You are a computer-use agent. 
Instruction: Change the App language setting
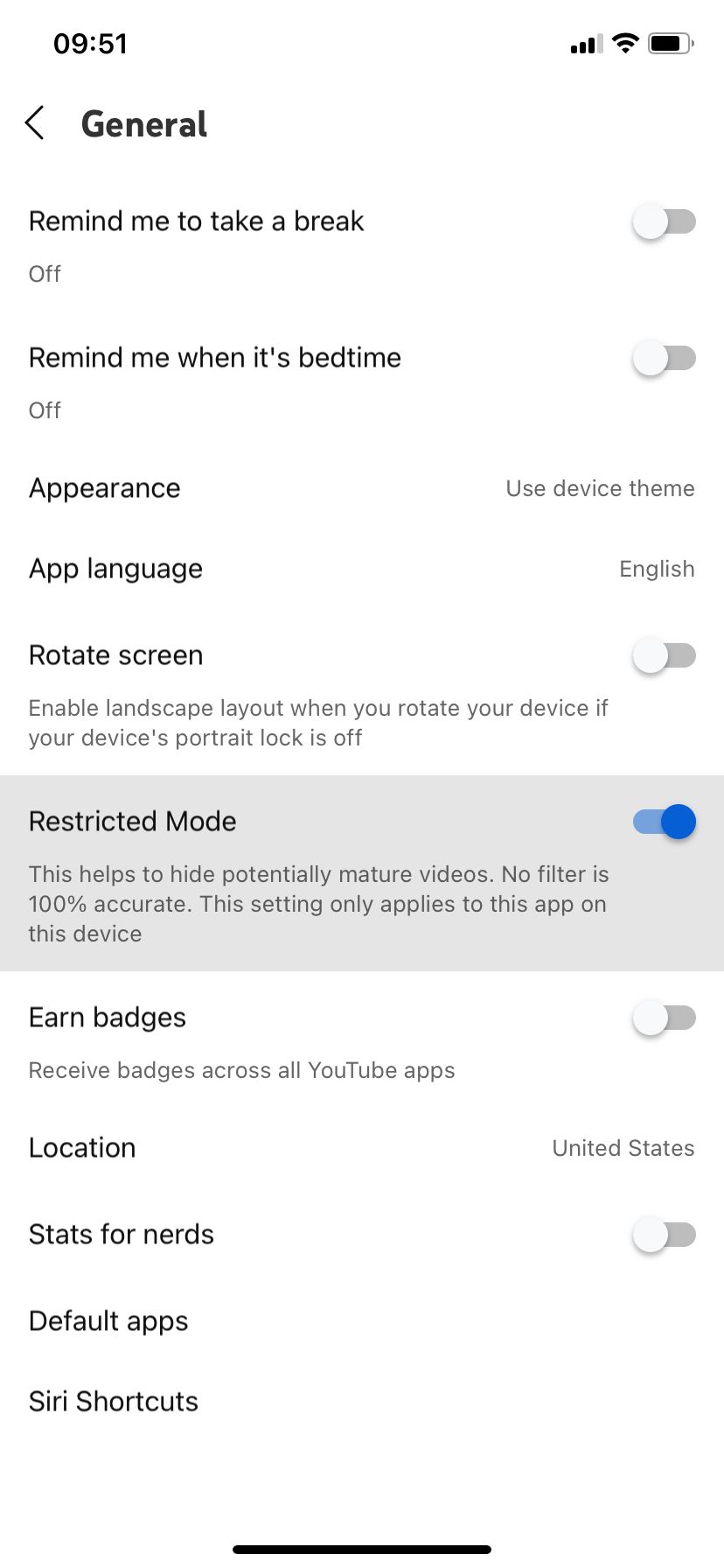[x=361, y=569]
